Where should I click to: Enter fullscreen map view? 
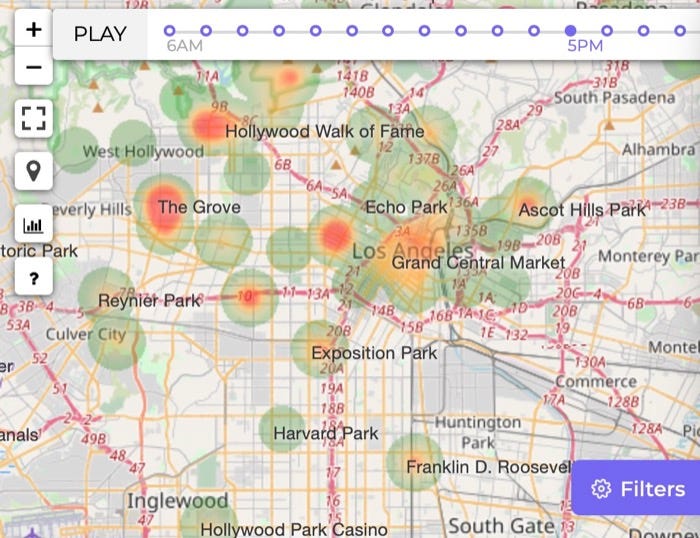point(34,118)
